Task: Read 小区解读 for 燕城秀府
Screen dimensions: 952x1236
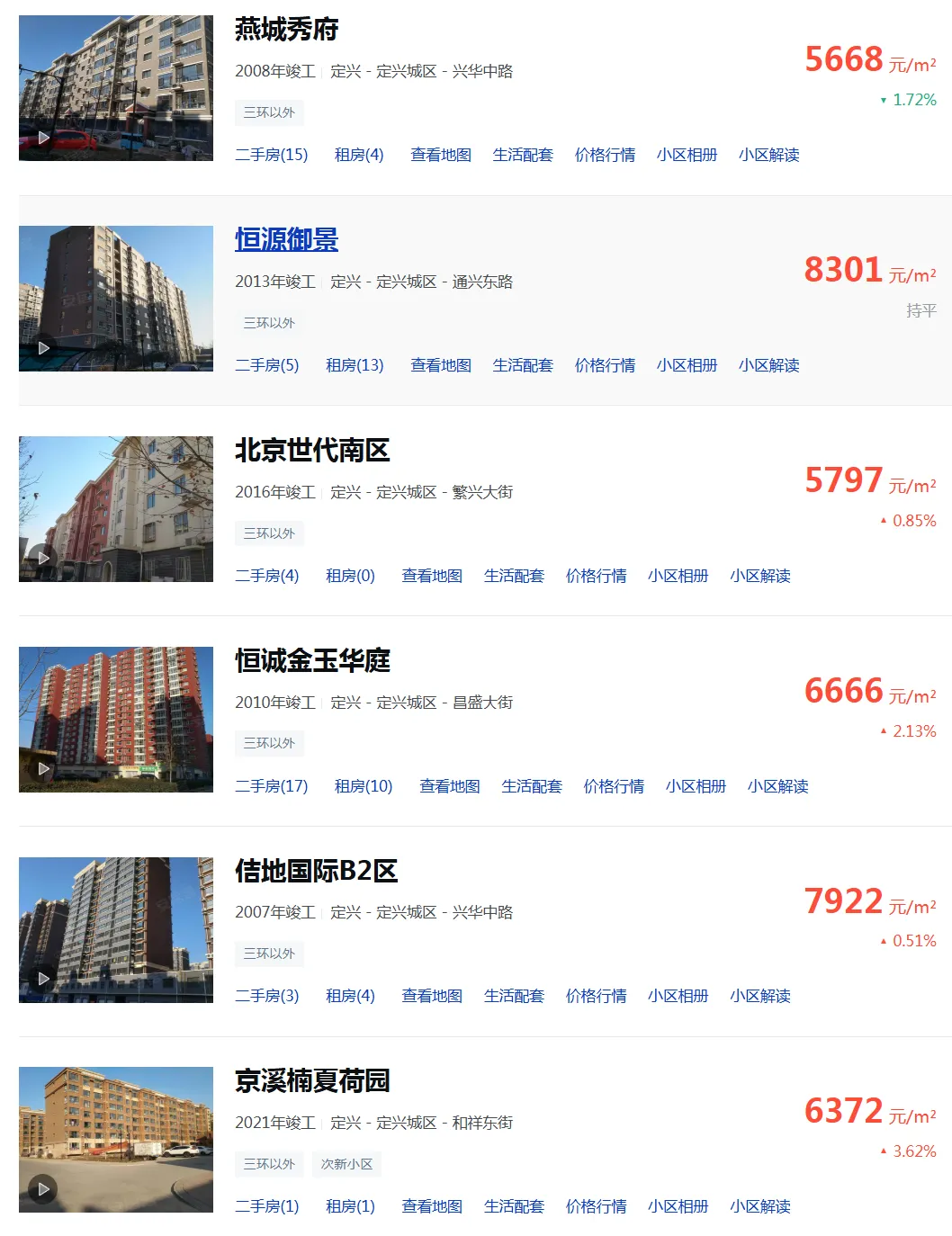Action: click(768, 155)
